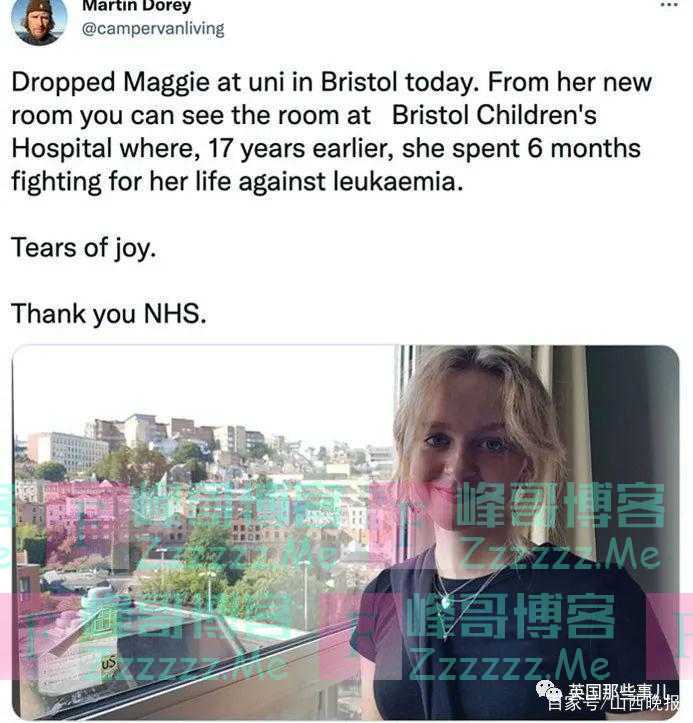Expand the attached photo of Maggie
The height and width of the screenshot is (723, 693).
345,532
